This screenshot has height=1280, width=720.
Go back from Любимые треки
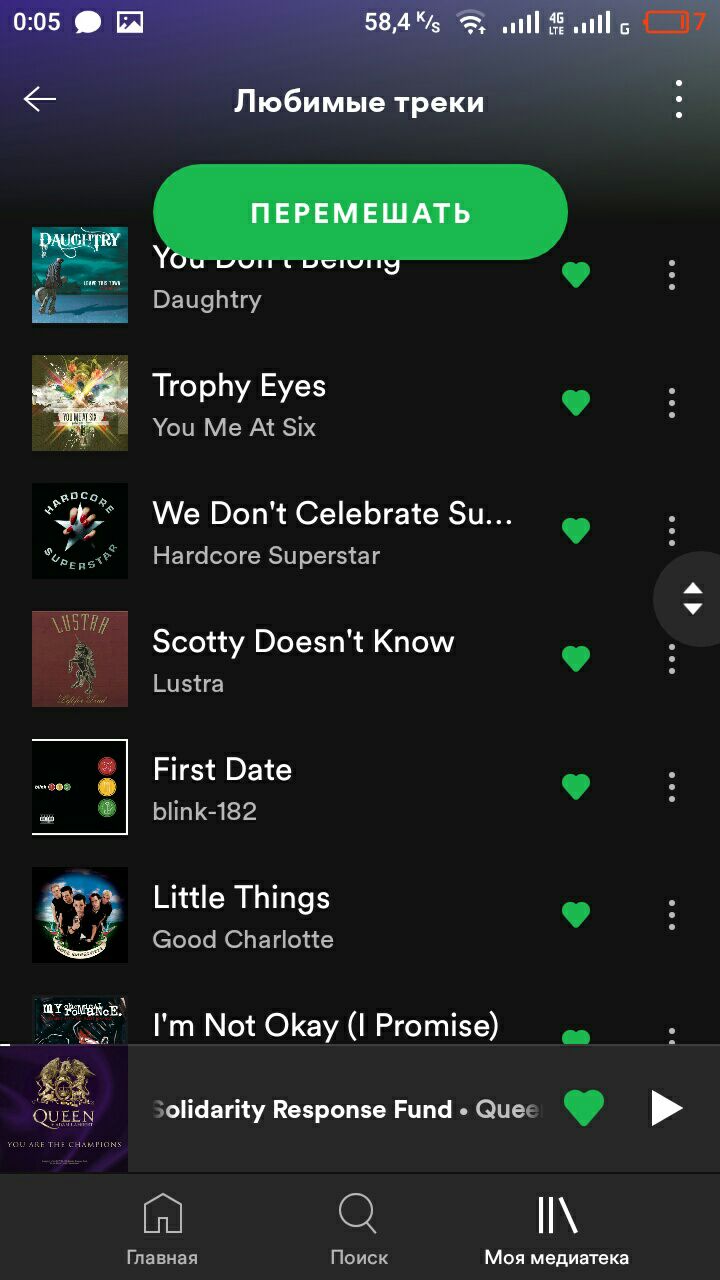point(40,99)
